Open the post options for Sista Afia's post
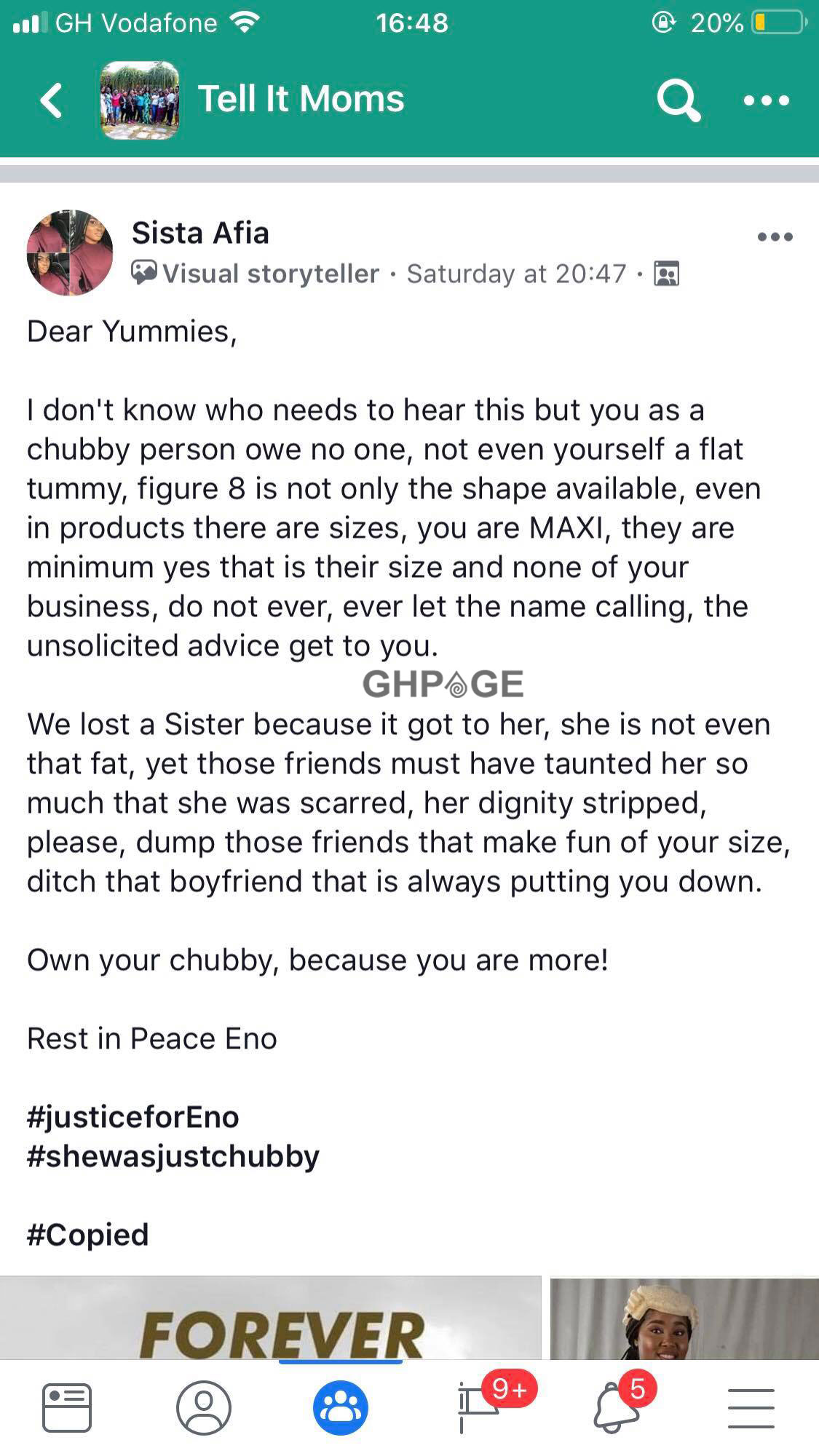Screen dimensions: 819x1456 775,236
